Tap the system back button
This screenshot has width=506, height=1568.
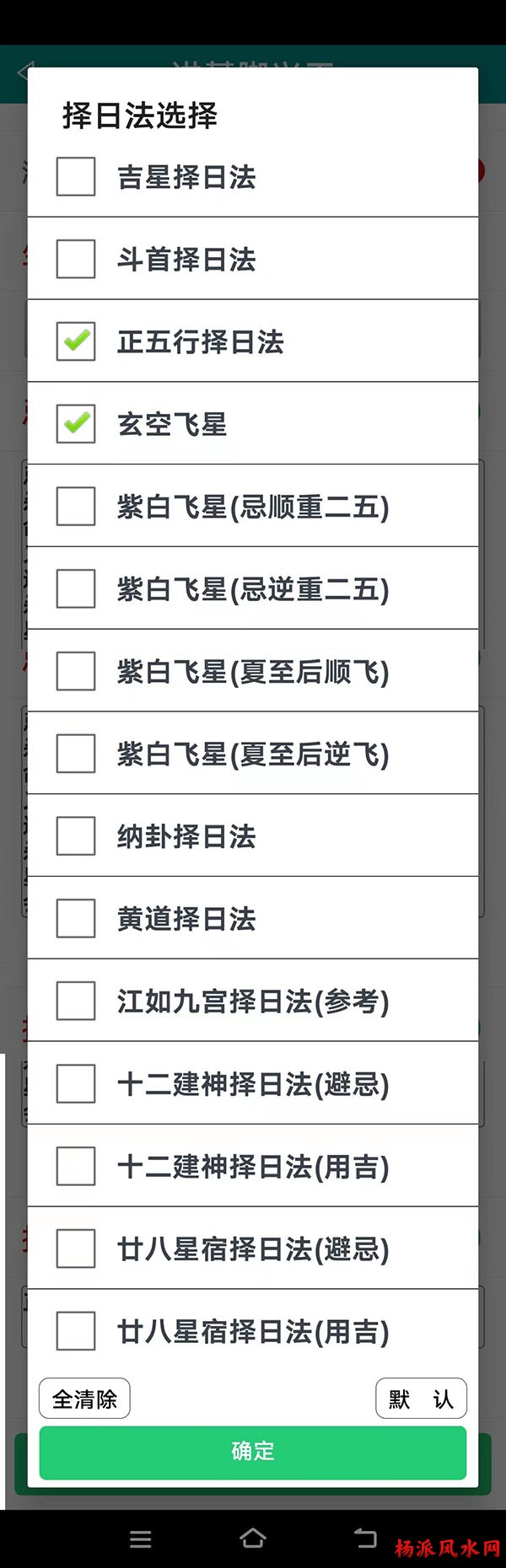365,1538
